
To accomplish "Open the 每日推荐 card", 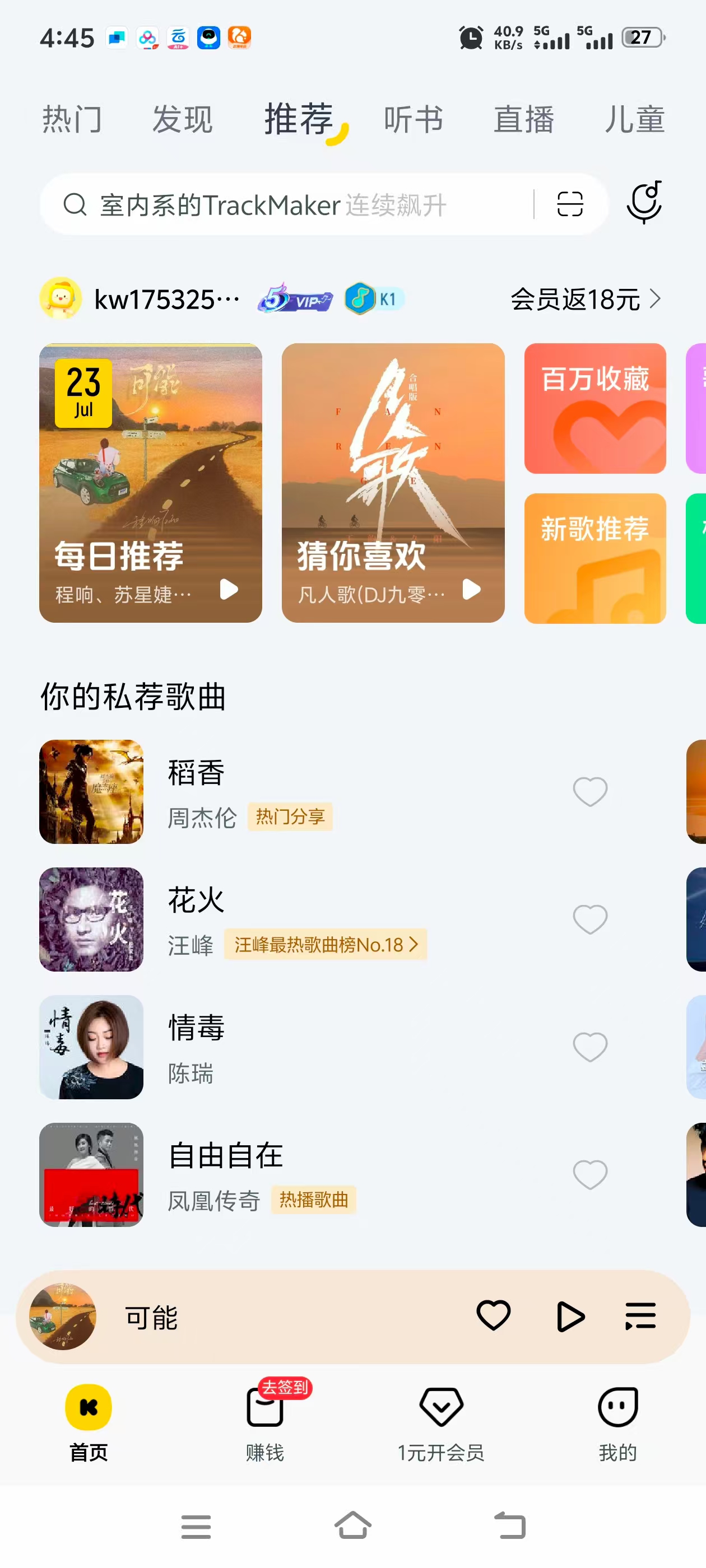I will pos(151,482).
